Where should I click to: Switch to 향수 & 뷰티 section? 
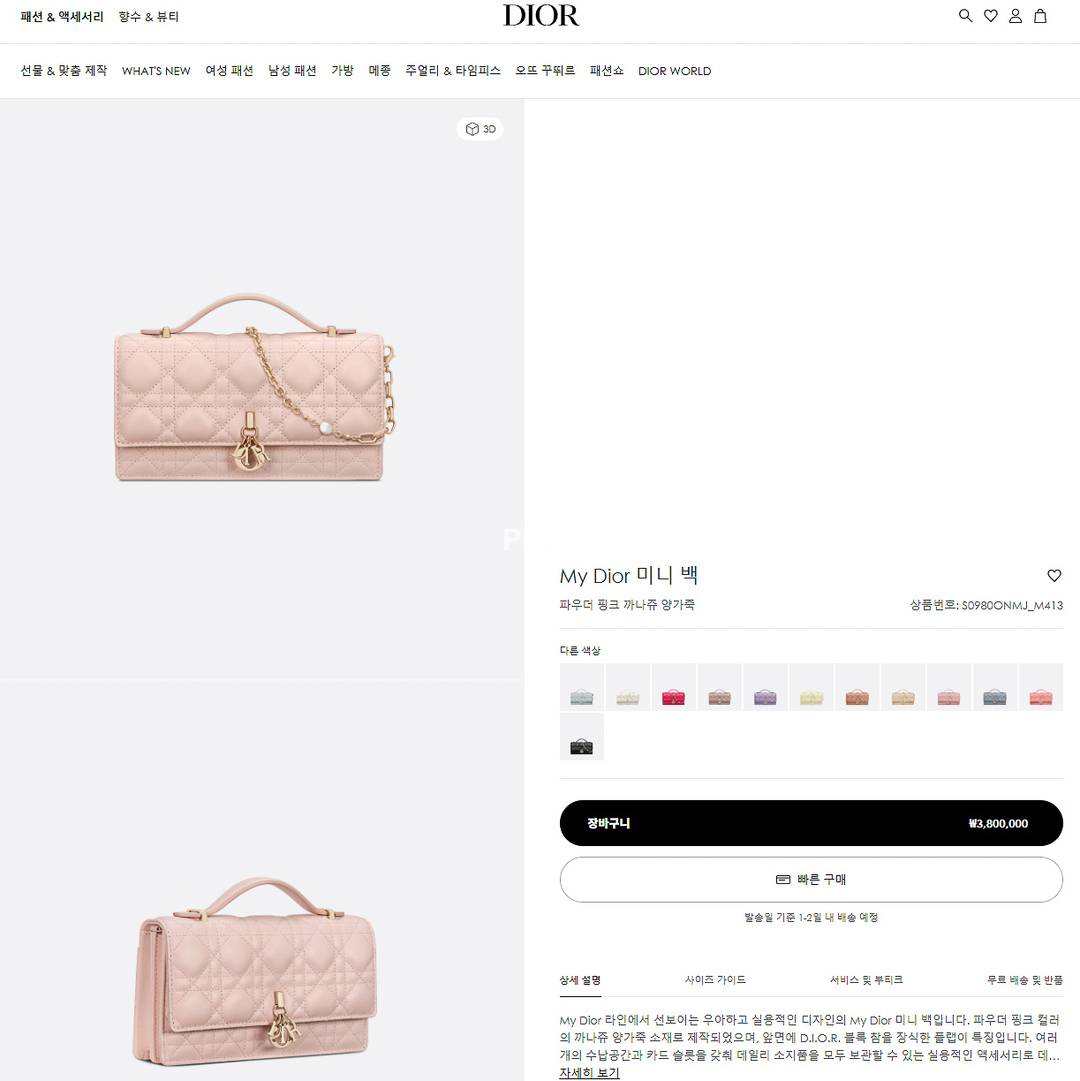click(148, 17)
